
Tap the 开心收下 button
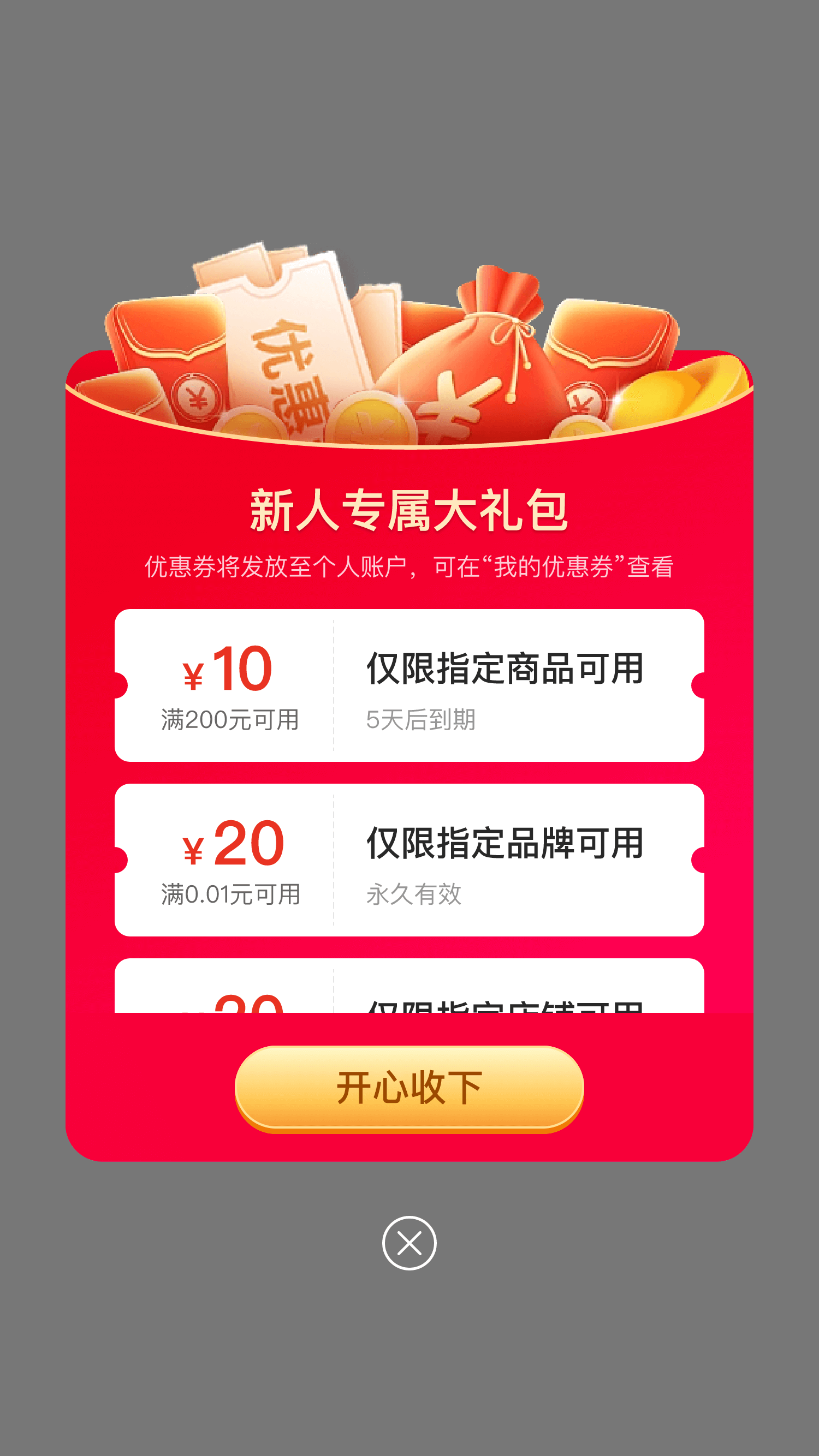pyautogui.click(x=409, y=1088)
